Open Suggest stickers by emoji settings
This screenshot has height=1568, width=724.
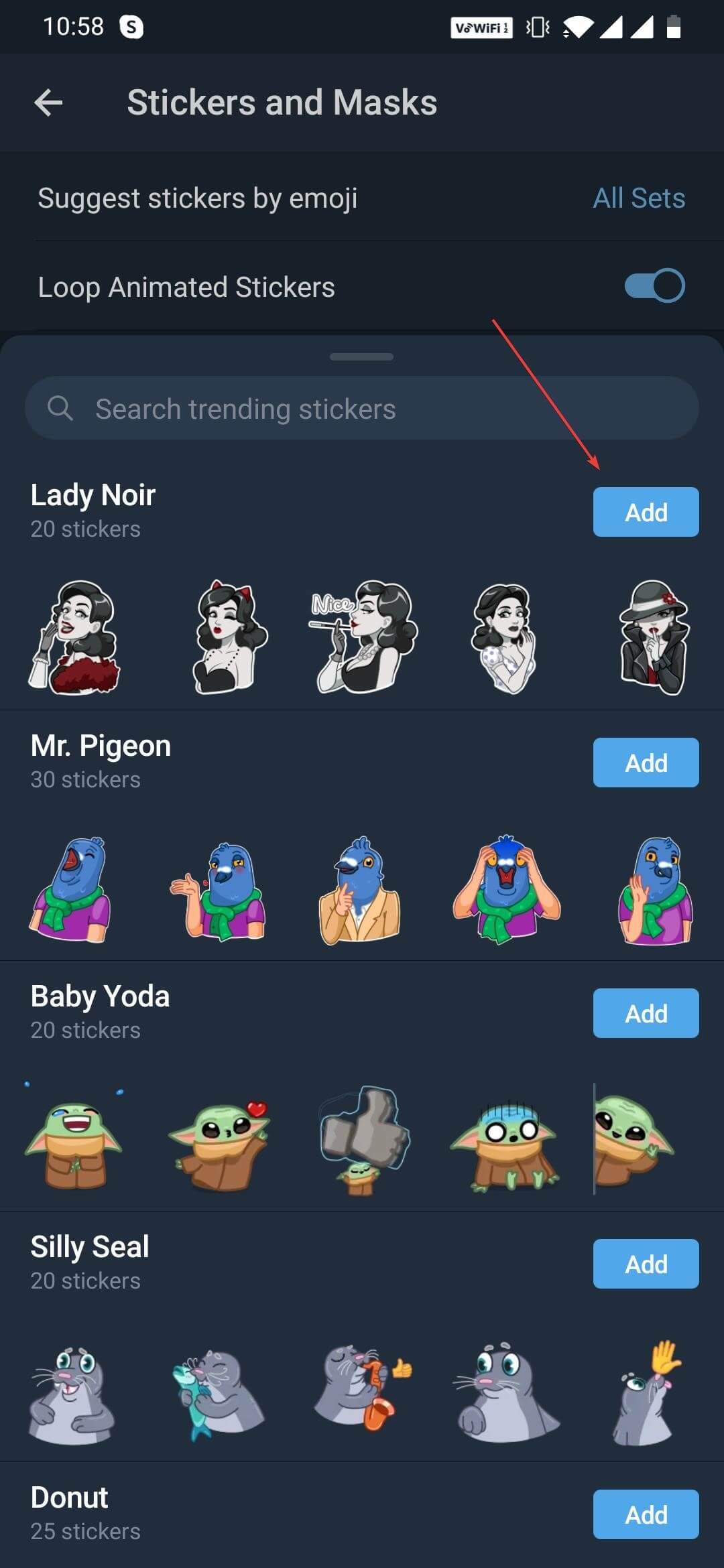point(196,198)
